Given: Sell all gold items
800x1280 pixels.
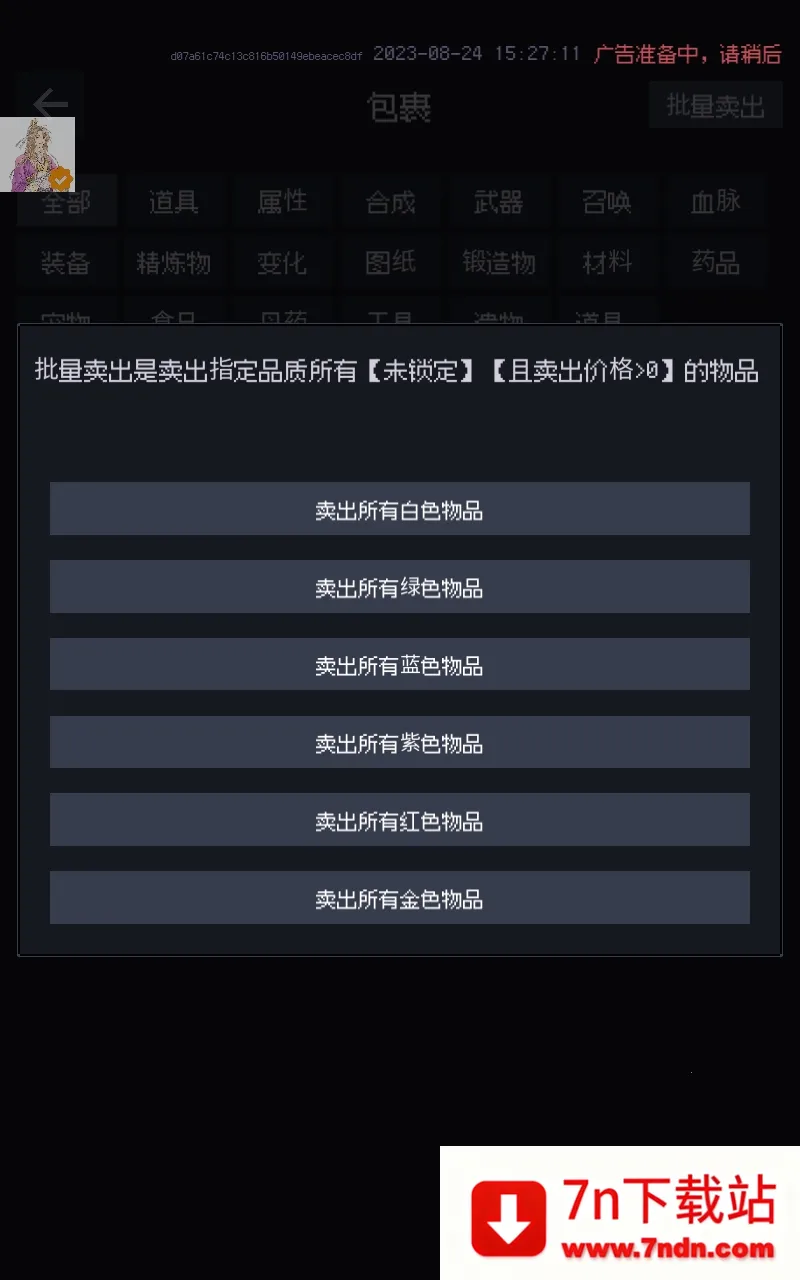Looking at the screenshot, I should pyautogui.click(x=399, y=898).
